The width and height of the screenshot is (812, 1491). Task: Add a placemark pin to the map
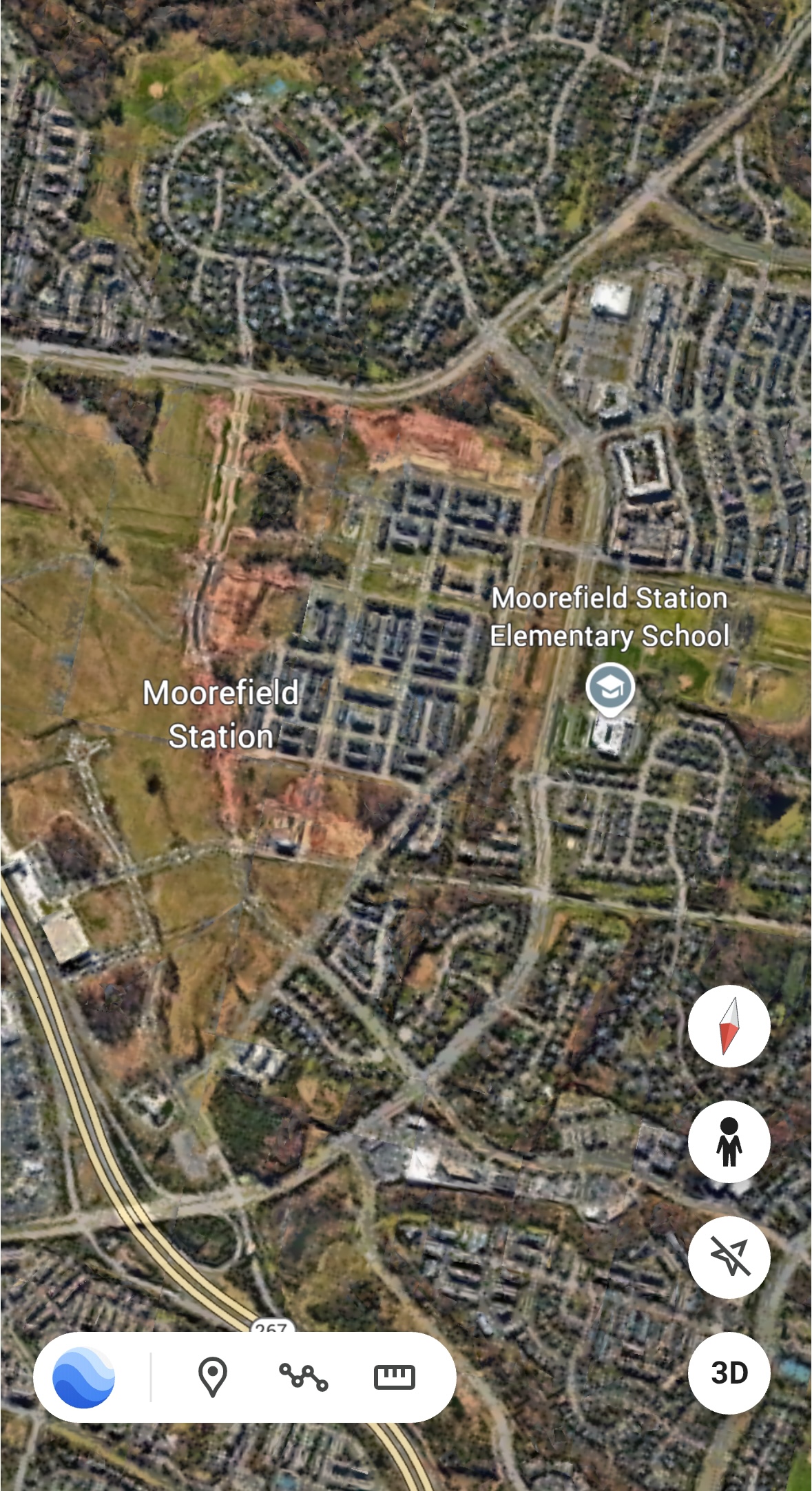212,1377
